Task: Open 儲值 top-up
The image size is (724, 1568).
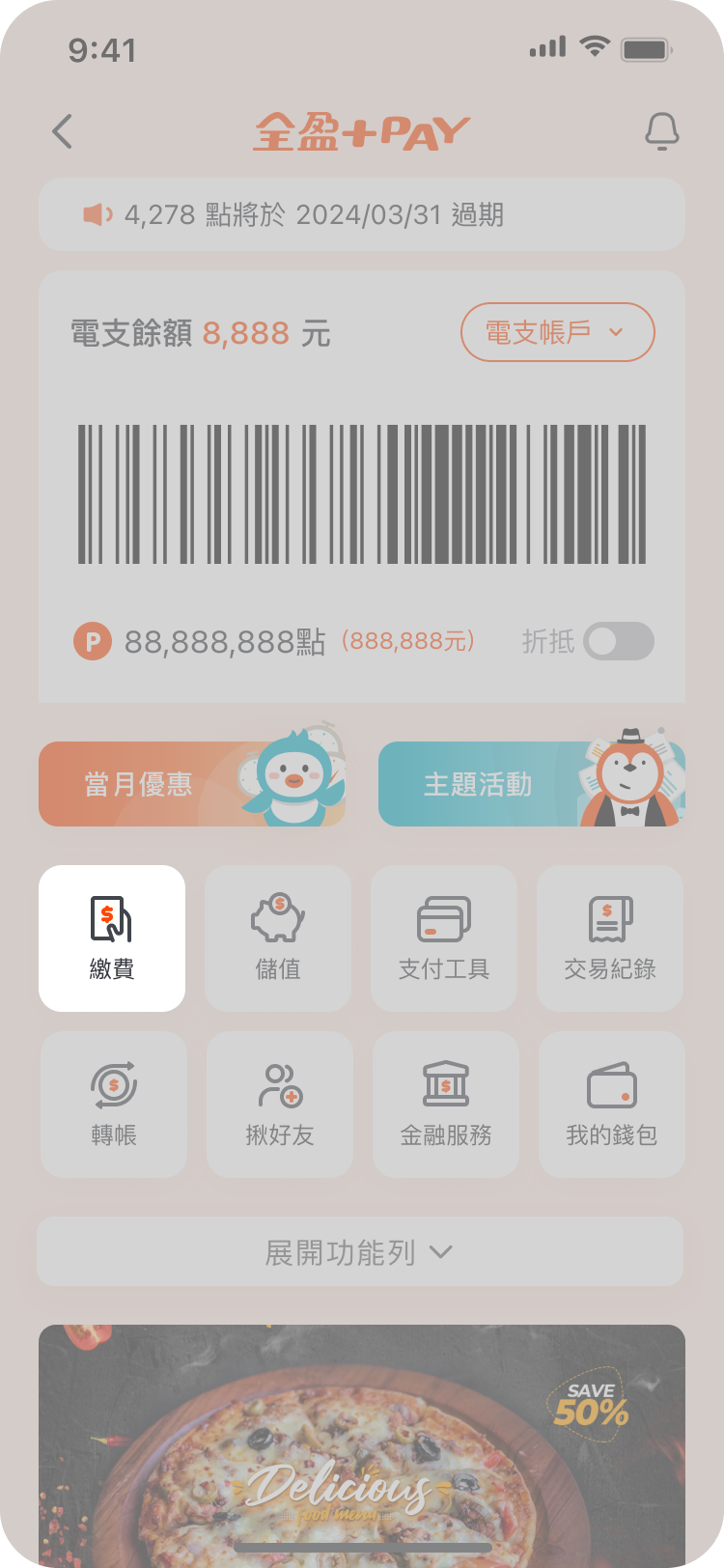Action: tap(278, 938)
